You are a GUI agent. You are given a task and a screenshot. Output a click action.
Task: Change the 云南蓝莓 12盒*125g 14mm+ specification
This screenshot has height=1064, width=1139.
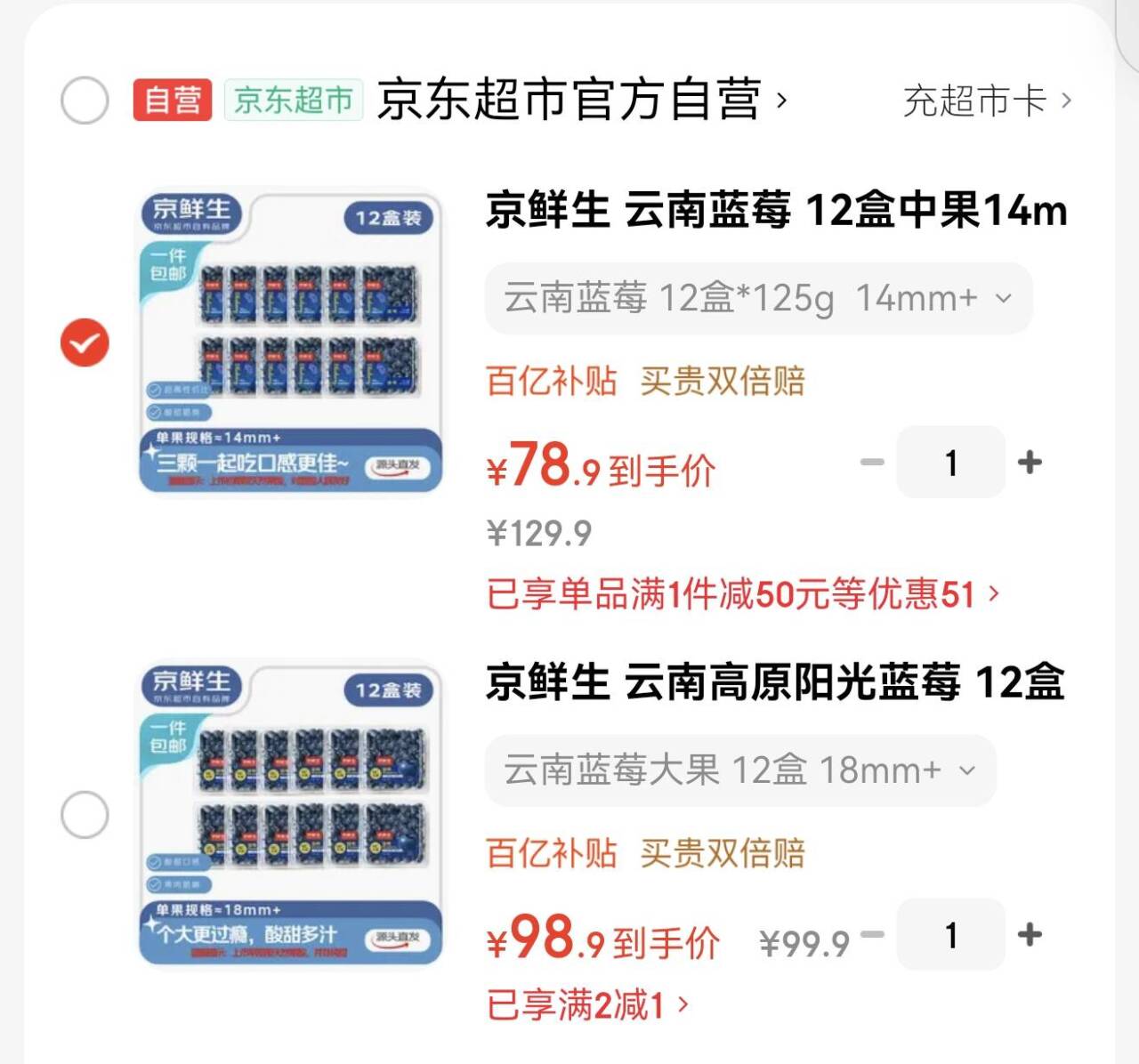(x=758, y=299)
